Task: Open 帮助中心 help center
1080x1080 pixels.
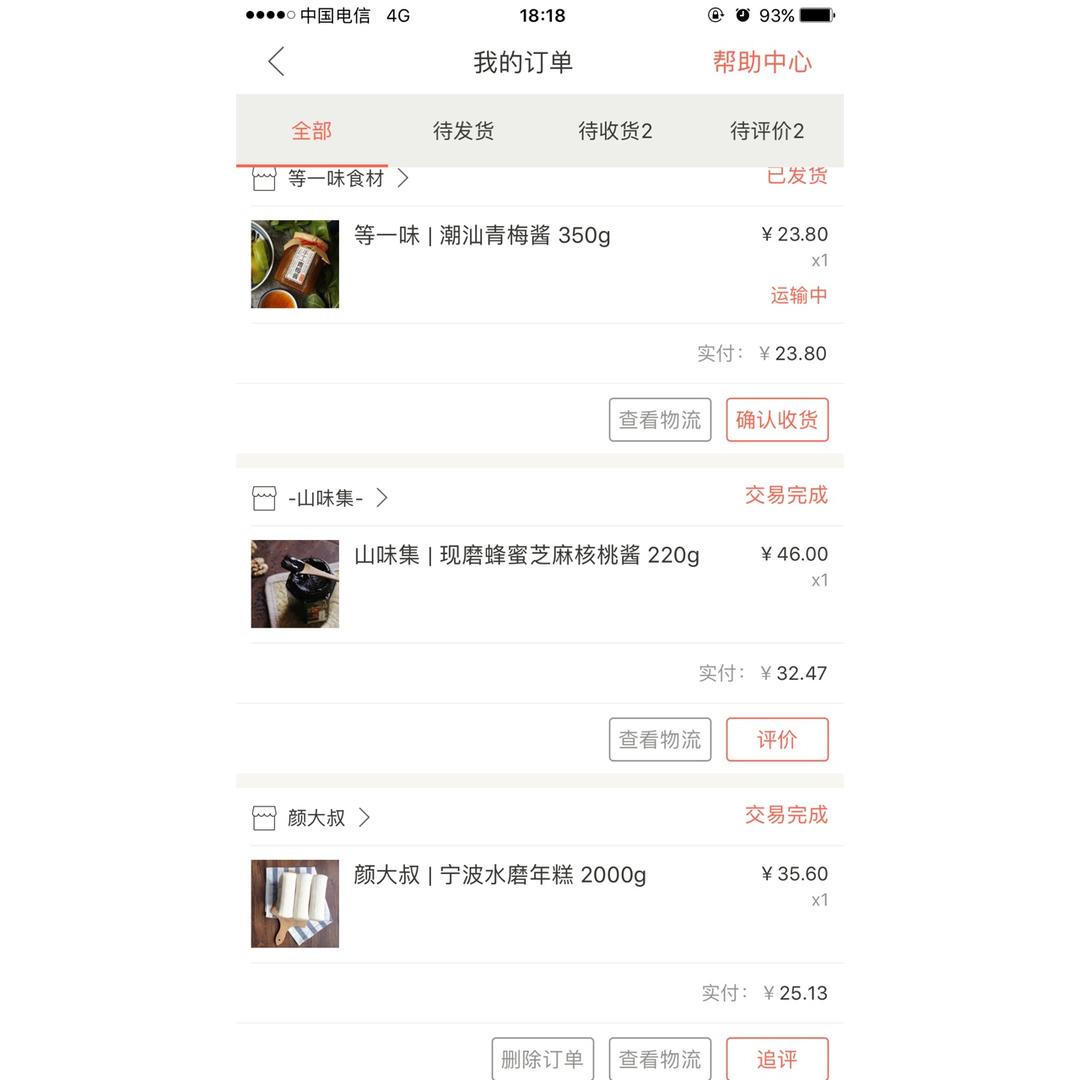Action: (x=762, y=62)
